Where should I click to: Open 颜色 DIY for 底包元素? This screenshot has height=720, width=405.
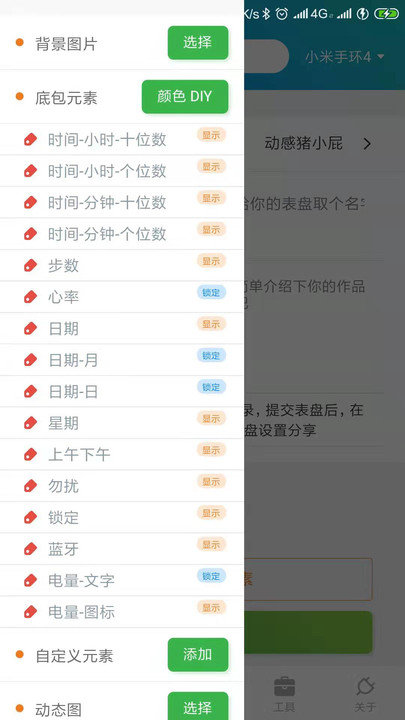pyautogui.click(x=185, y=96)
